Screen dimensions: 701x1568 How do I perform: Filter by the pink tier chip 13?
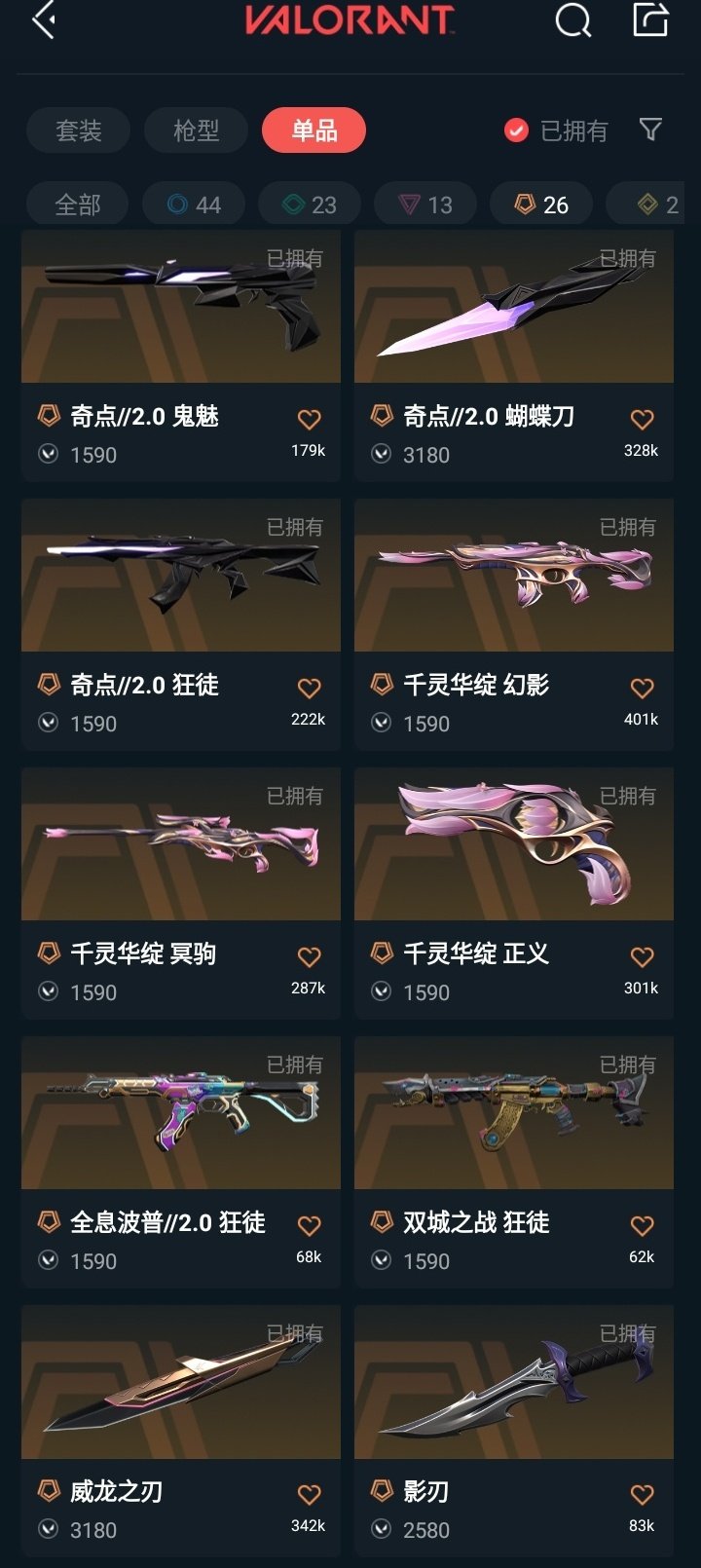[x=425, y=205]
